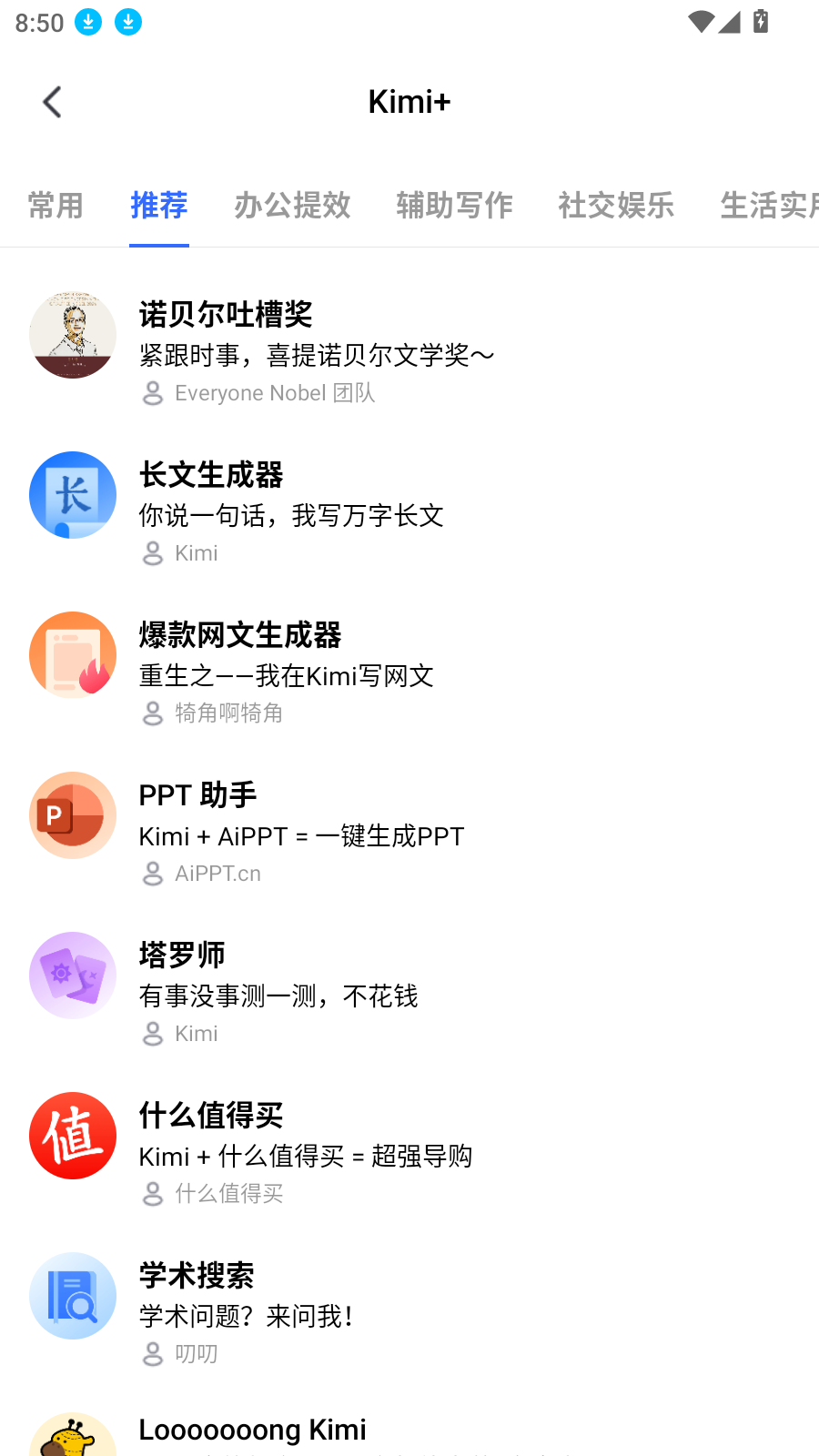The height and width of the screenshot is (1456, 819).
Task: Tap the 长文生成器 blue icon
Action: click(x=73, y=495)
